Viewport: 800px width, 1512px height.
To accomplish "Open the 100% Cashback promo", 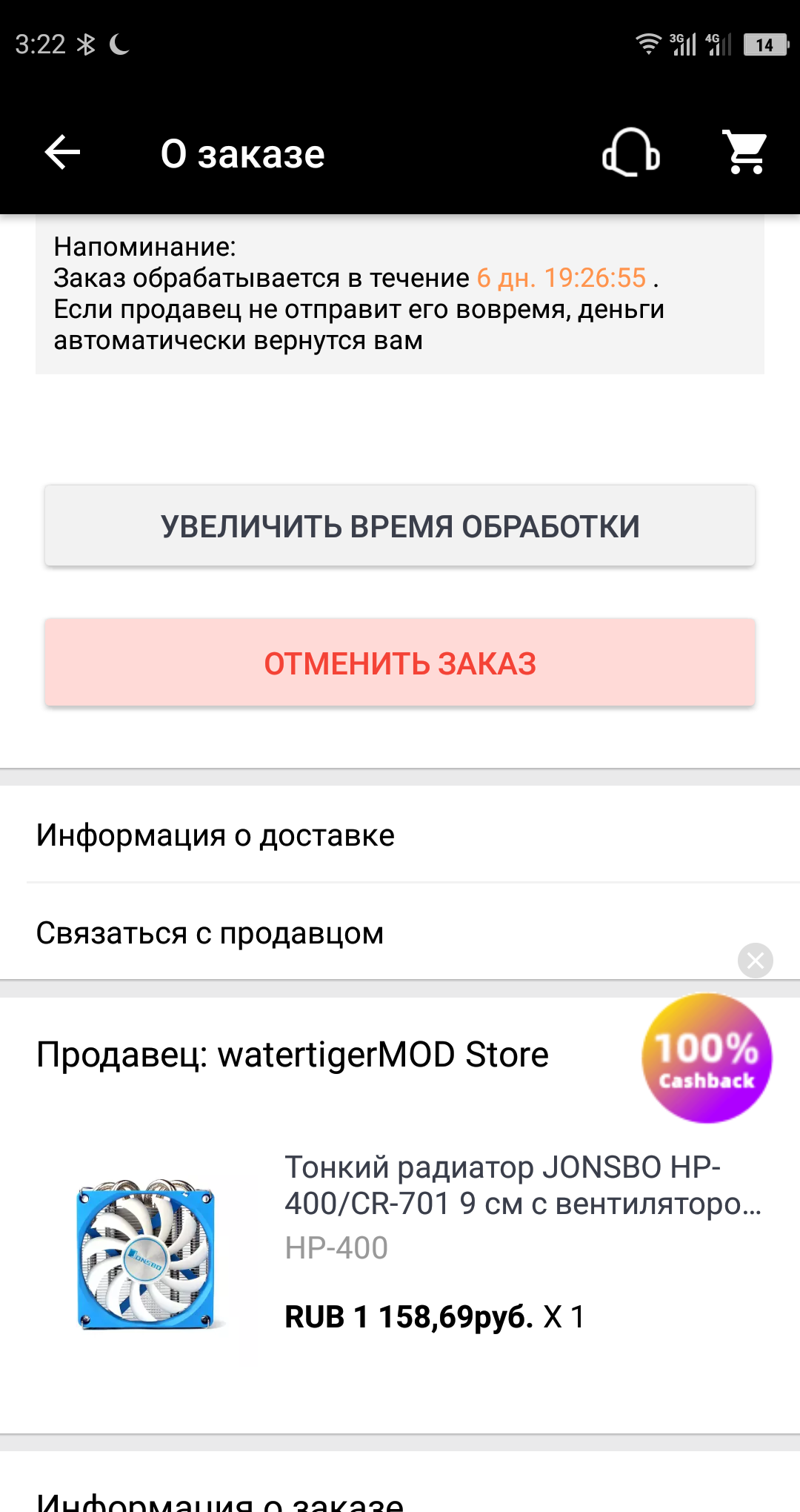I will click(x=707, y=1058).
